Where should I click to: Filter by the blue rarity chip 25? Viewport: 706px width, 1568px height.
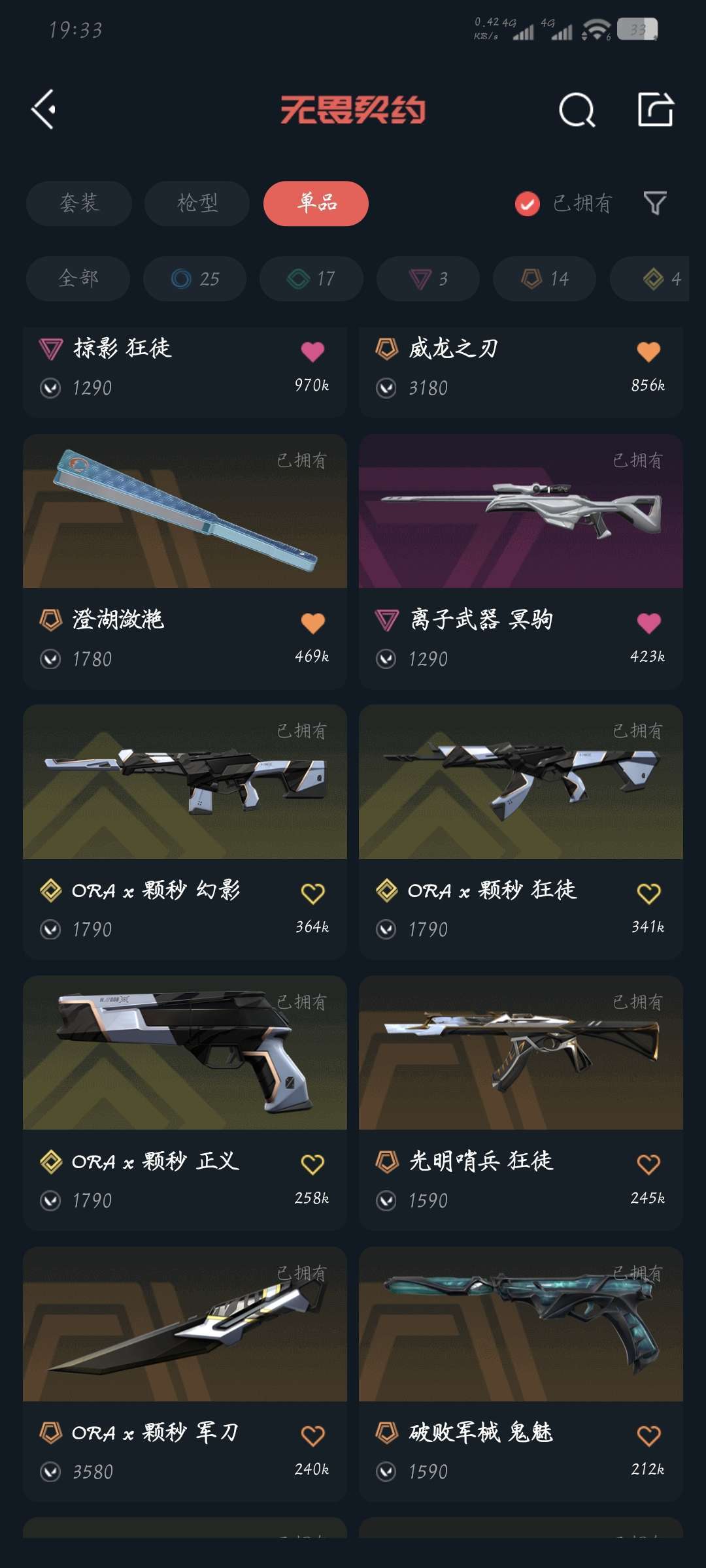click(195, 278)
